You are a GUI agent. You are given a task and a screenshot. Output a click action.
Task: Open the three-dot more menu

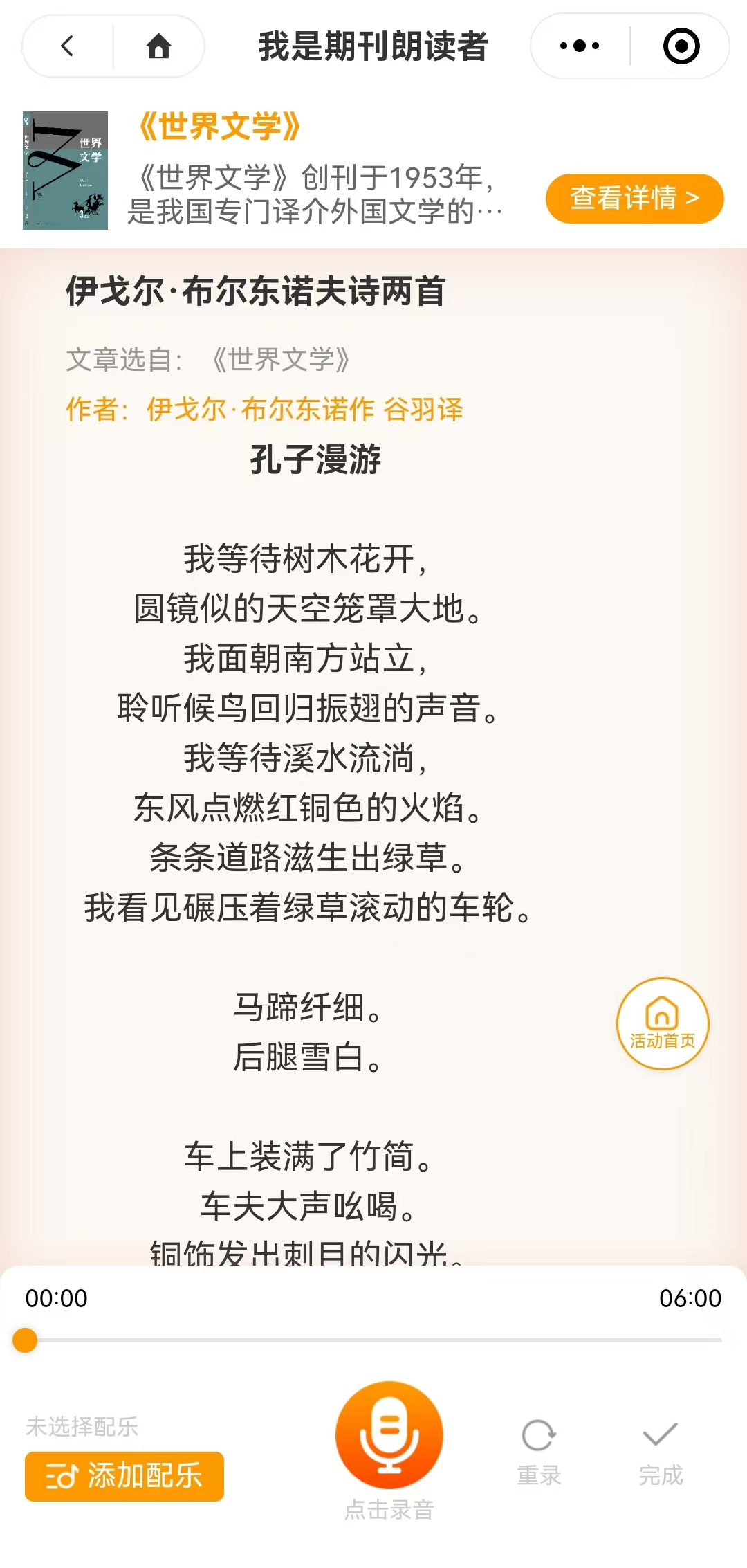(580, 46)
